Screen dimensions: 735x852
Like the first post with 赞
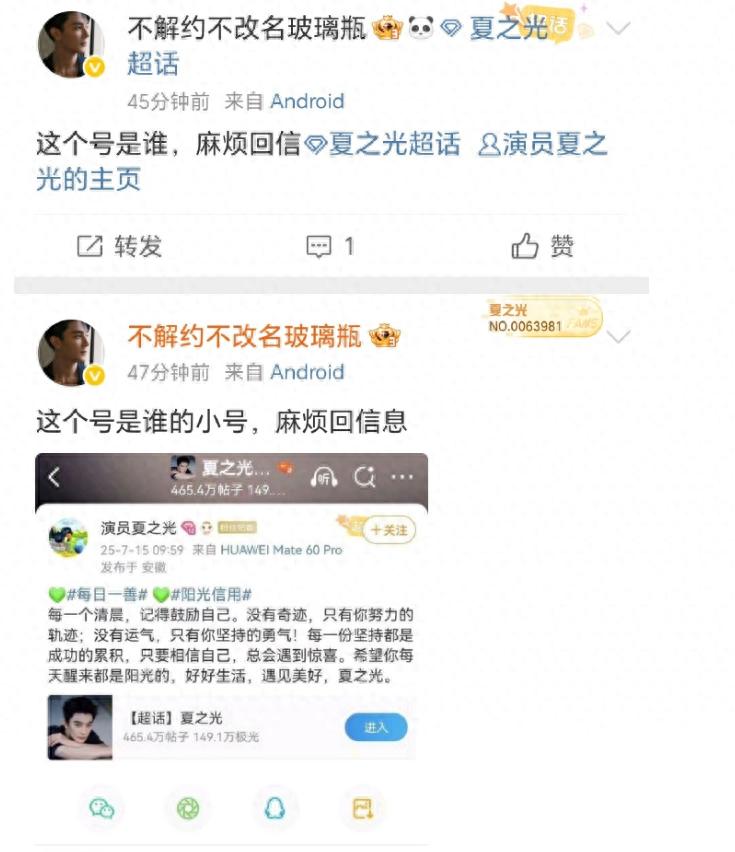click(543, 246)
